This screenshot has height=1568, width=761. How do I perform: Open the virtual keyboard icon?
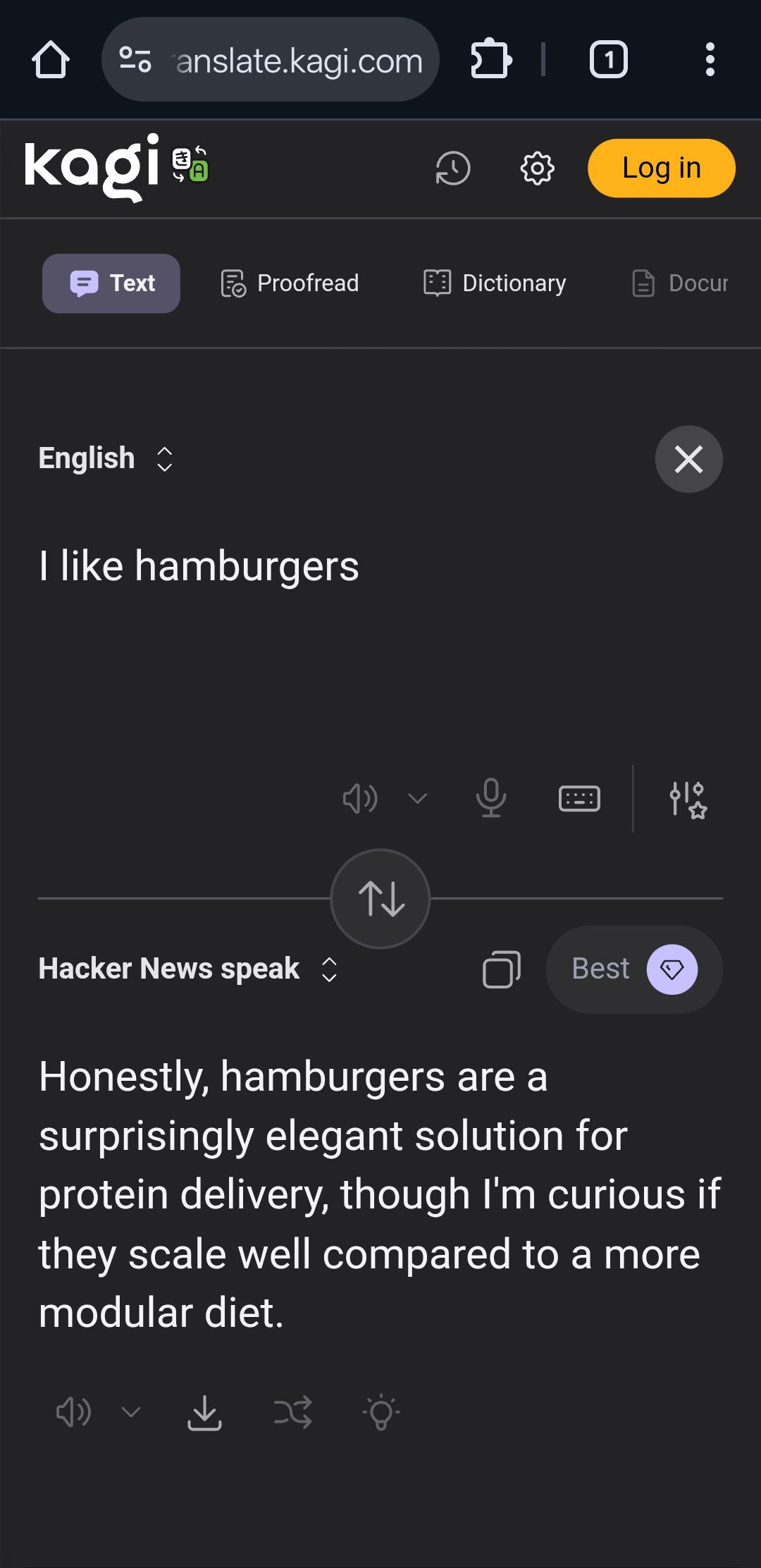click(579, 799)
